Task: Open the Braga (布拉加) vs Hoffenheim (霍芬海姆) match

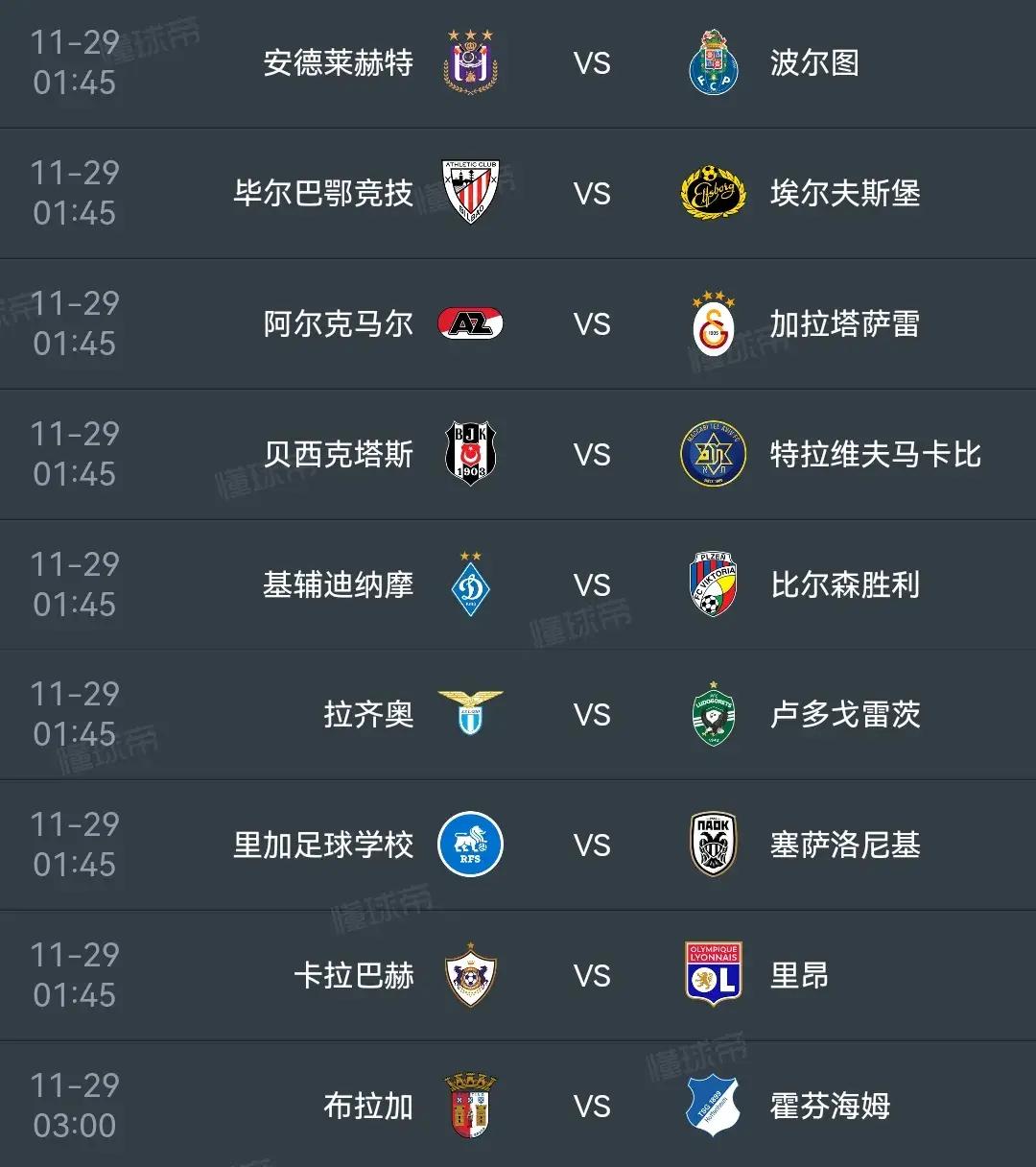Action: pyautogui.click(x=592, y=1107)
